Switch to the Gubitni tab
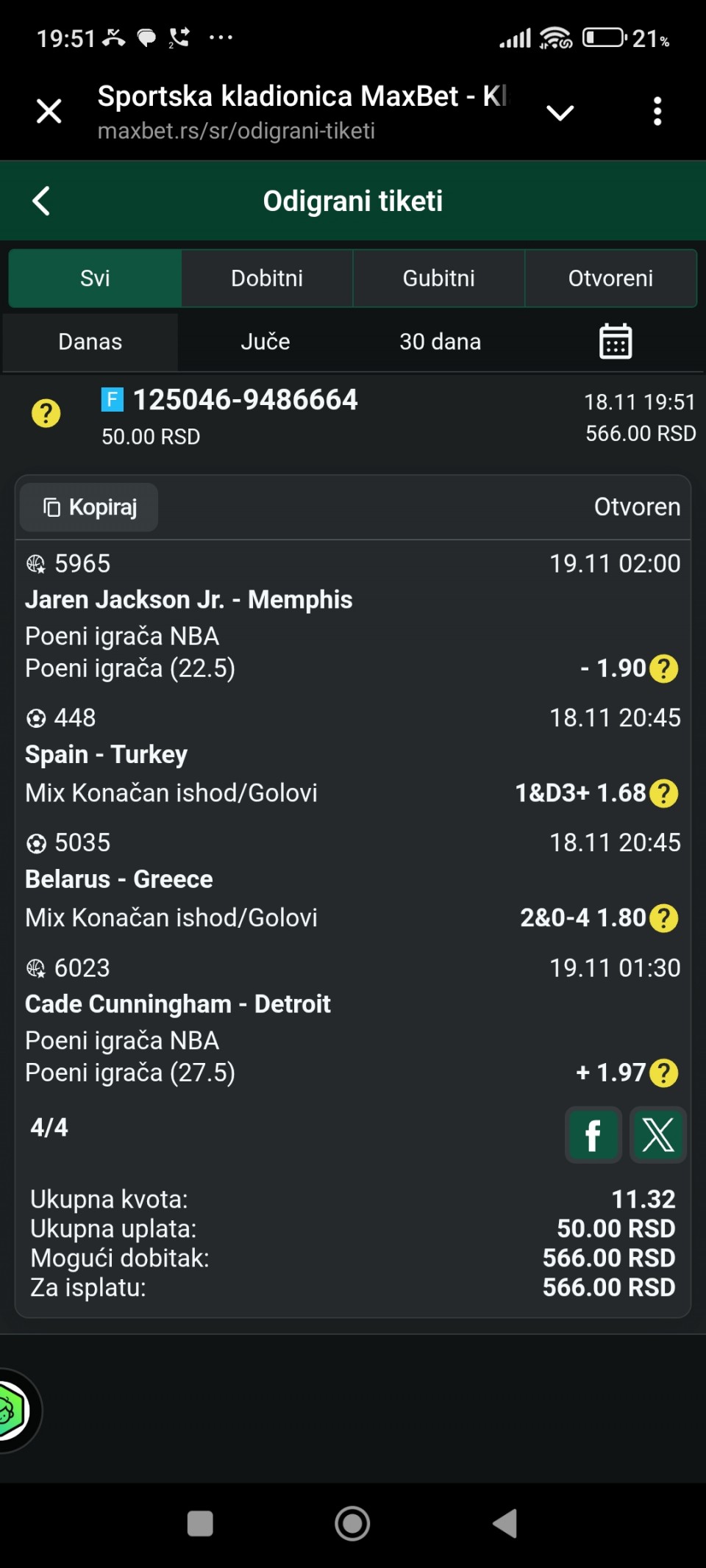The image size is (706, 1568). tap(438, 278)
